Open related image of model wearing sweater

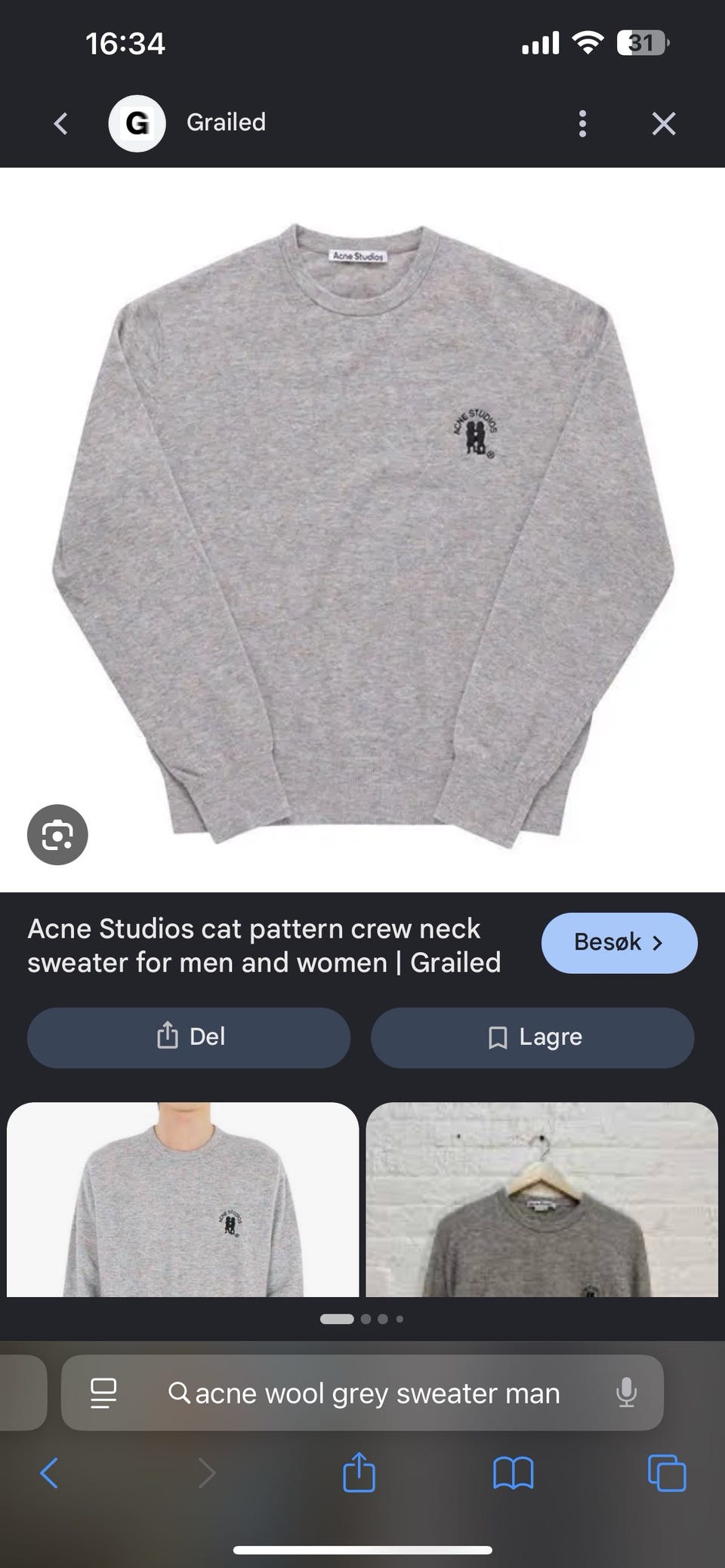tap(183, 1200)
